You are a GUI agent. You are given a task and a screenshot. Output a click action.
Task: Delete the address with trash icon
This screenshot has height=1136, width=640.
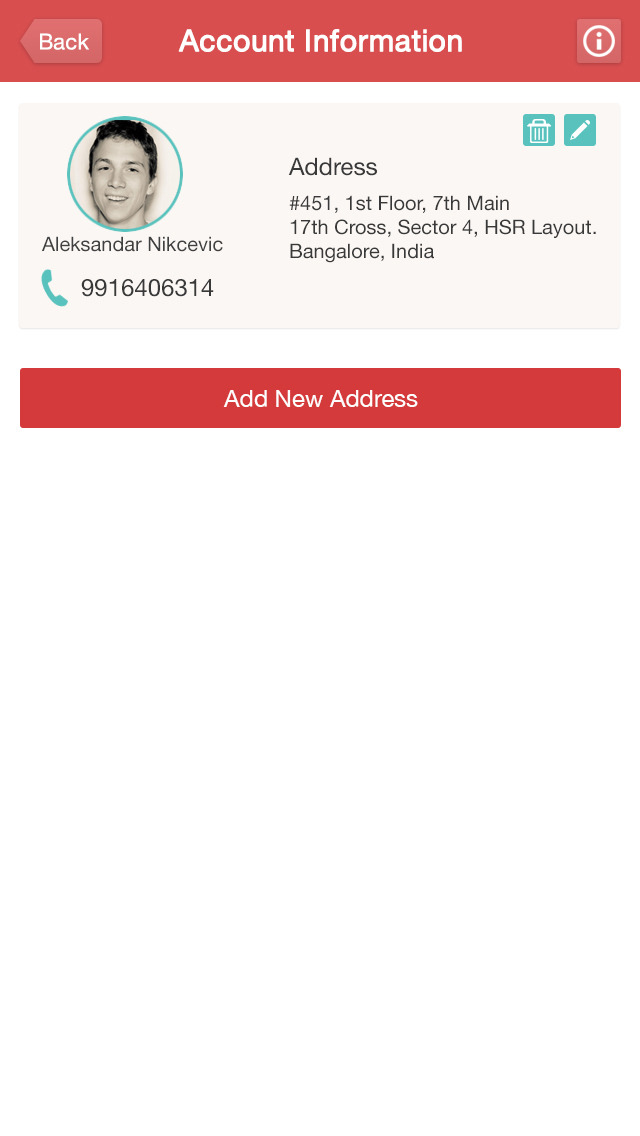(x=539, y=131)
